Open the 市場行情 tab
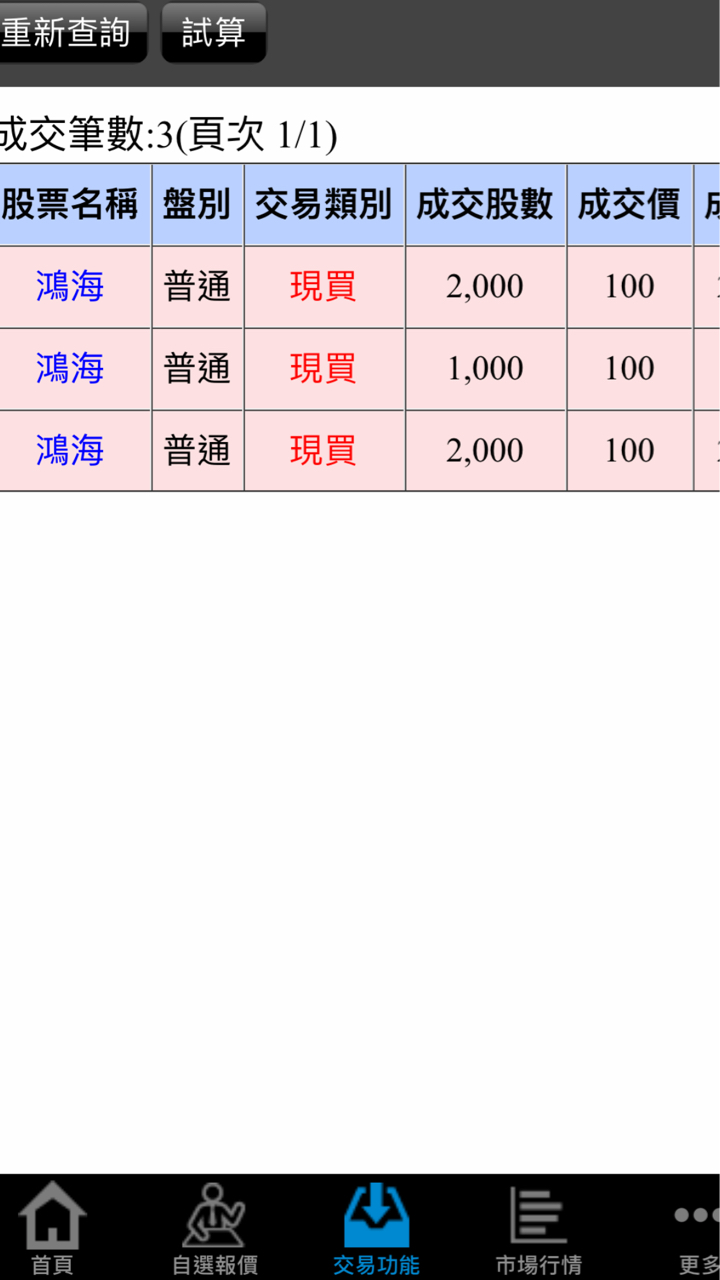This screenshot has width=720, height=1280. coord(538,1229)
